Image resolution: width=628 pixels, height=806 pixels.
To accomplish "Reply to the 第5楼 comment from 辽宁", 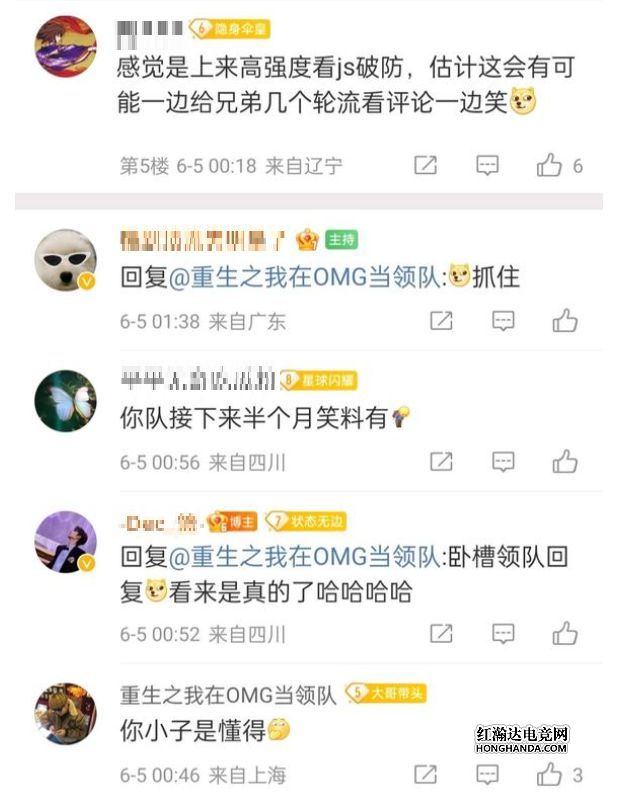I will coord(487,165).
